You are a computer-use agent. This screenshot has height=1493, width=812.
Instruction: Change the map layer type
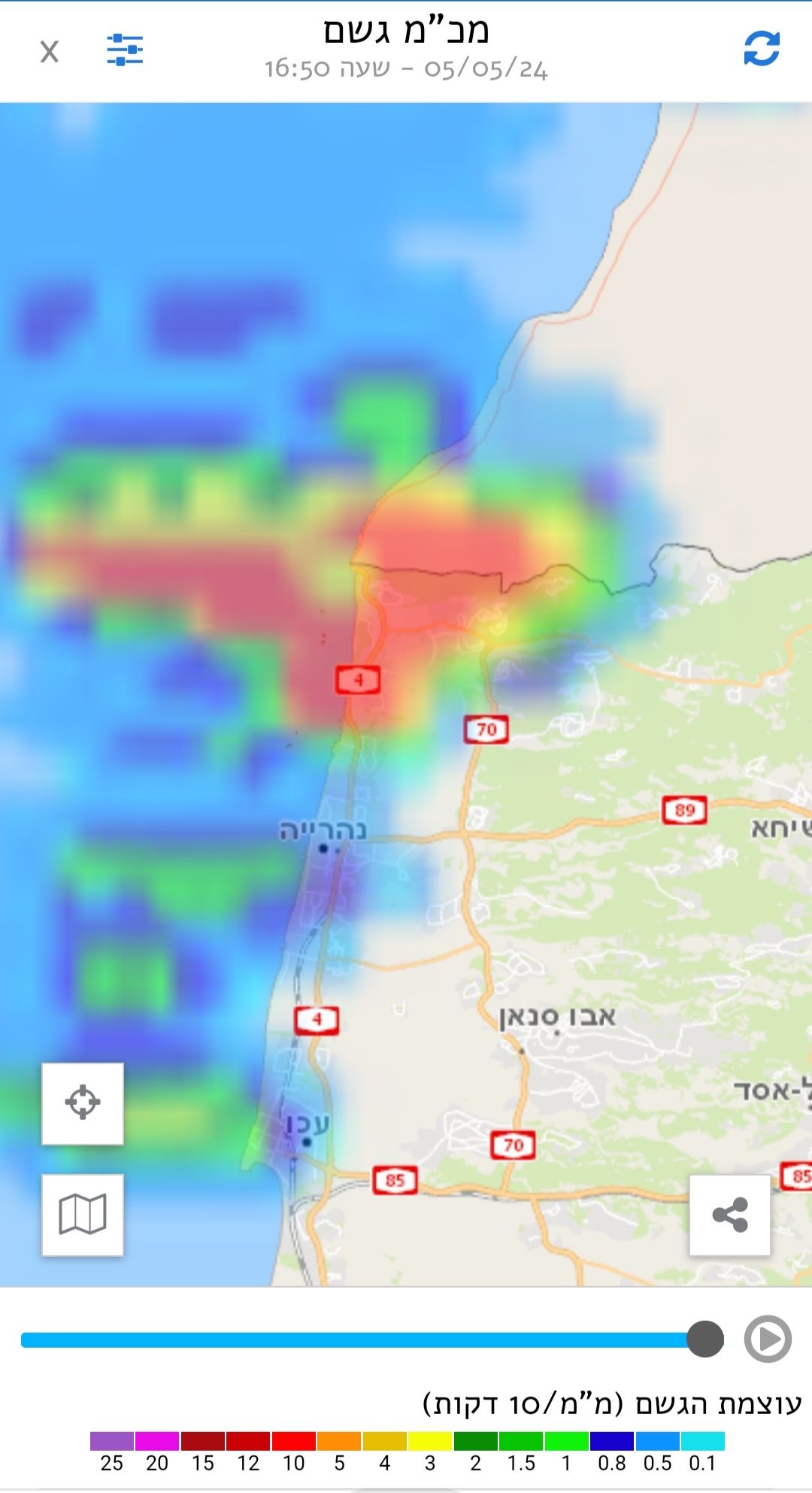[83, 1214]
